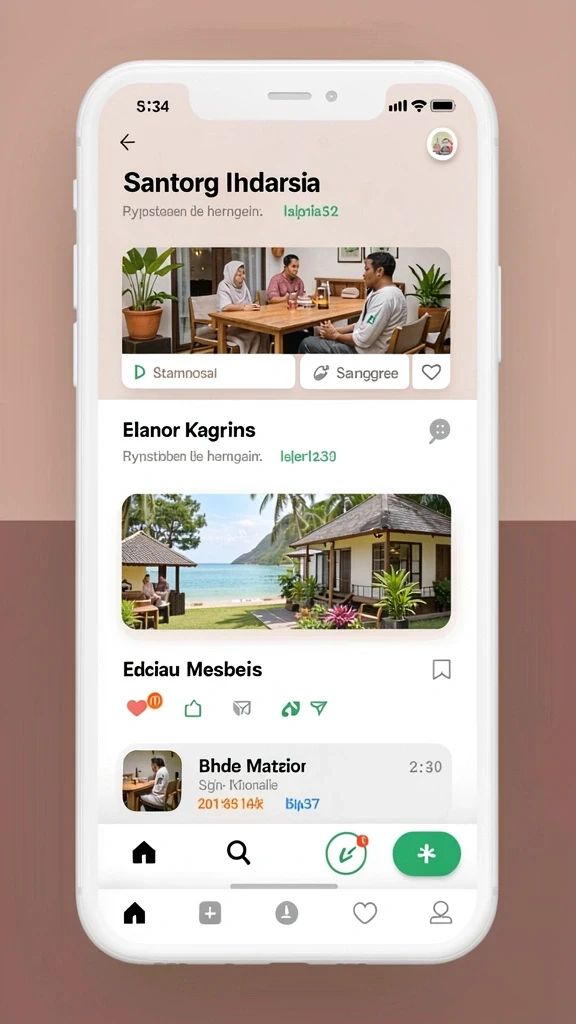Bookmark the Edciau Mesbeis post

pyautogui.click(x=441, y=669)
